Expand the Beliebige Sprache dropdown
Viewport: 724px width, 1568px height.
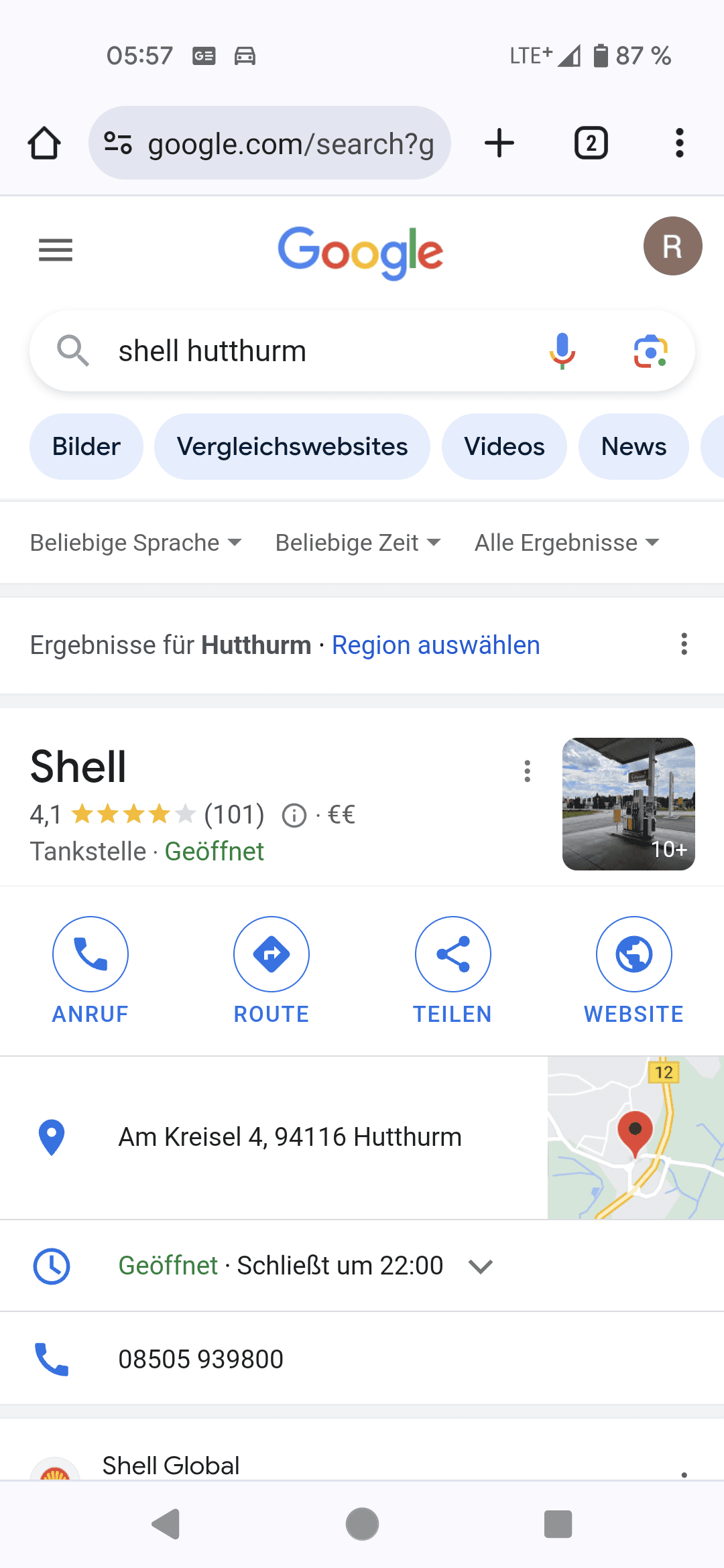coord(136,542)
